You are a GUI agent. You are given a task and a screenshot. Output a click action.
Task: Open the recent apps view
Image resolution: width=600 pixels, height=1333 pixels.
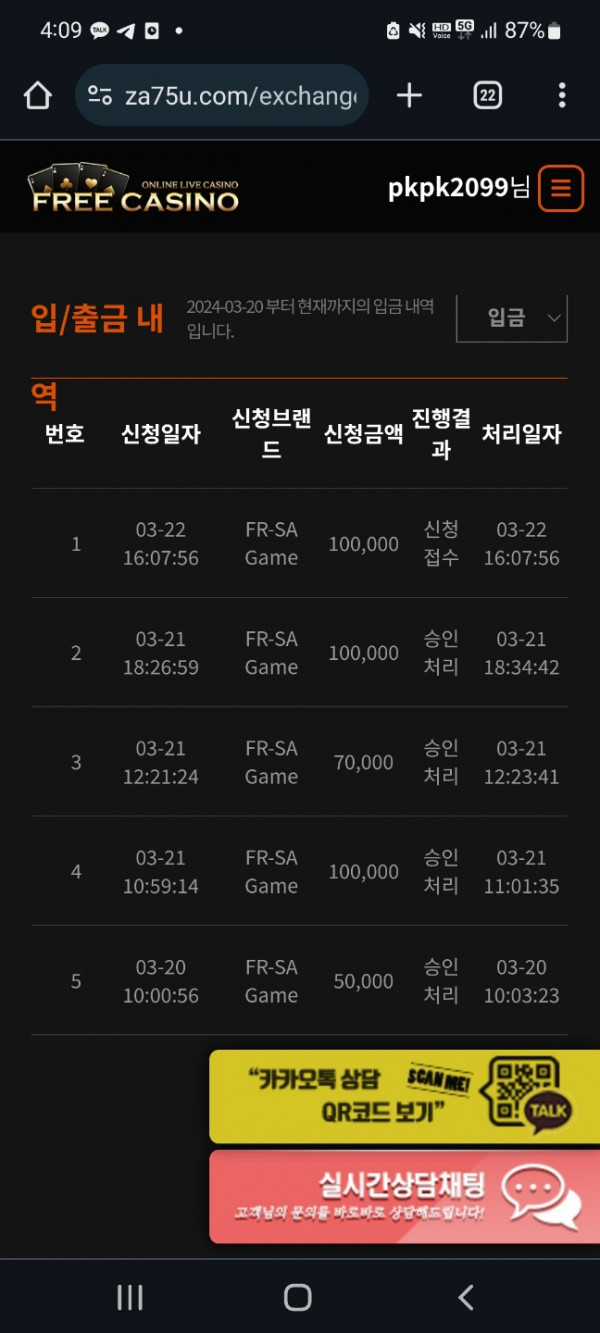pos(130,1297)
